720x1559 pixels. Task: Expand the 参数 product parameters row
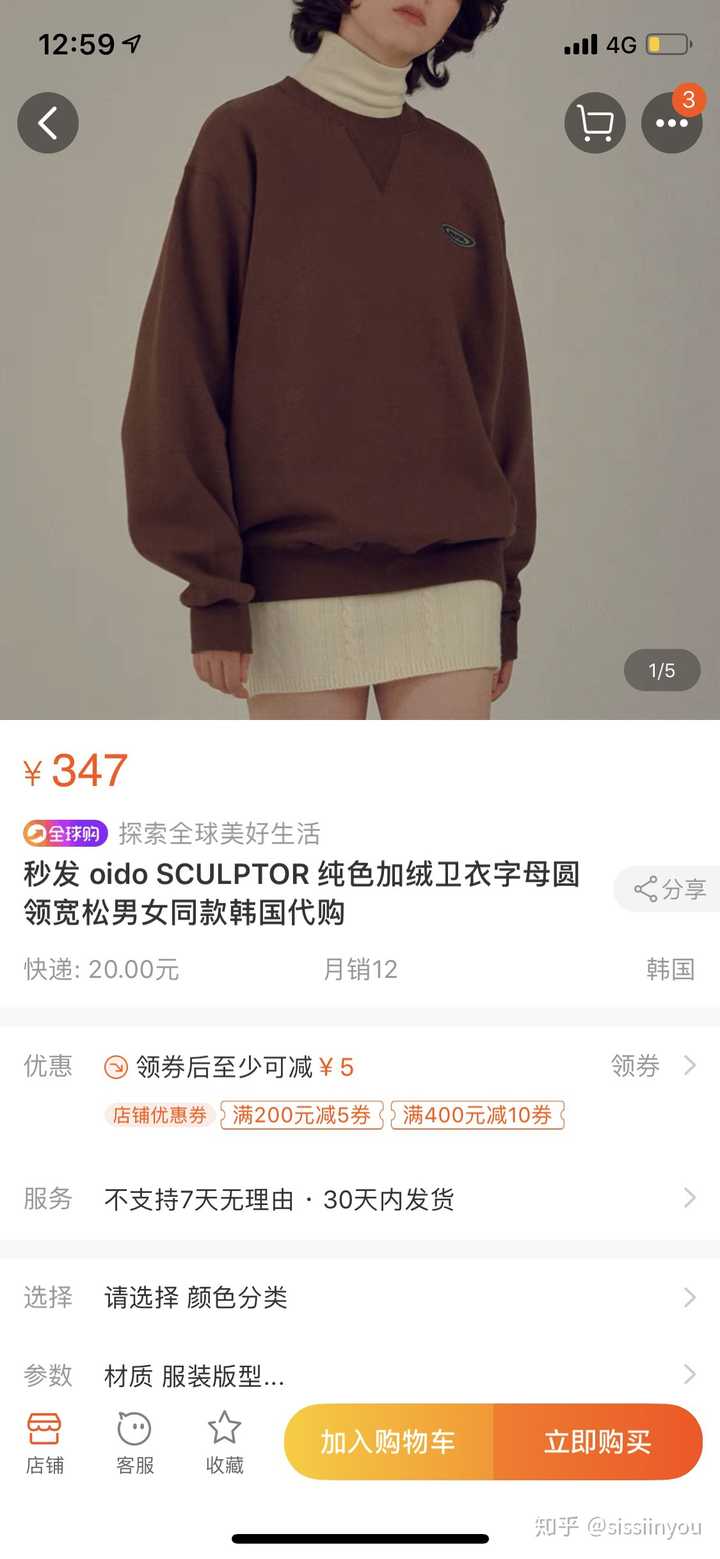360,1376
